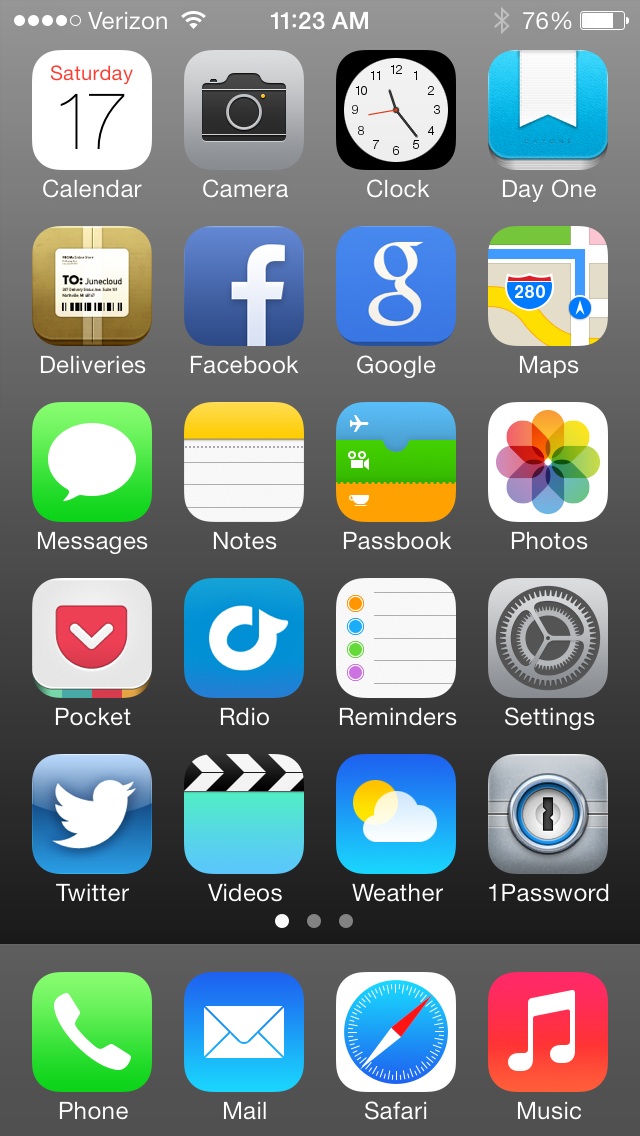This screenshot has height=1136, width=640.
Task: Launch the Twitter app
Action: [x=92, y=814]
